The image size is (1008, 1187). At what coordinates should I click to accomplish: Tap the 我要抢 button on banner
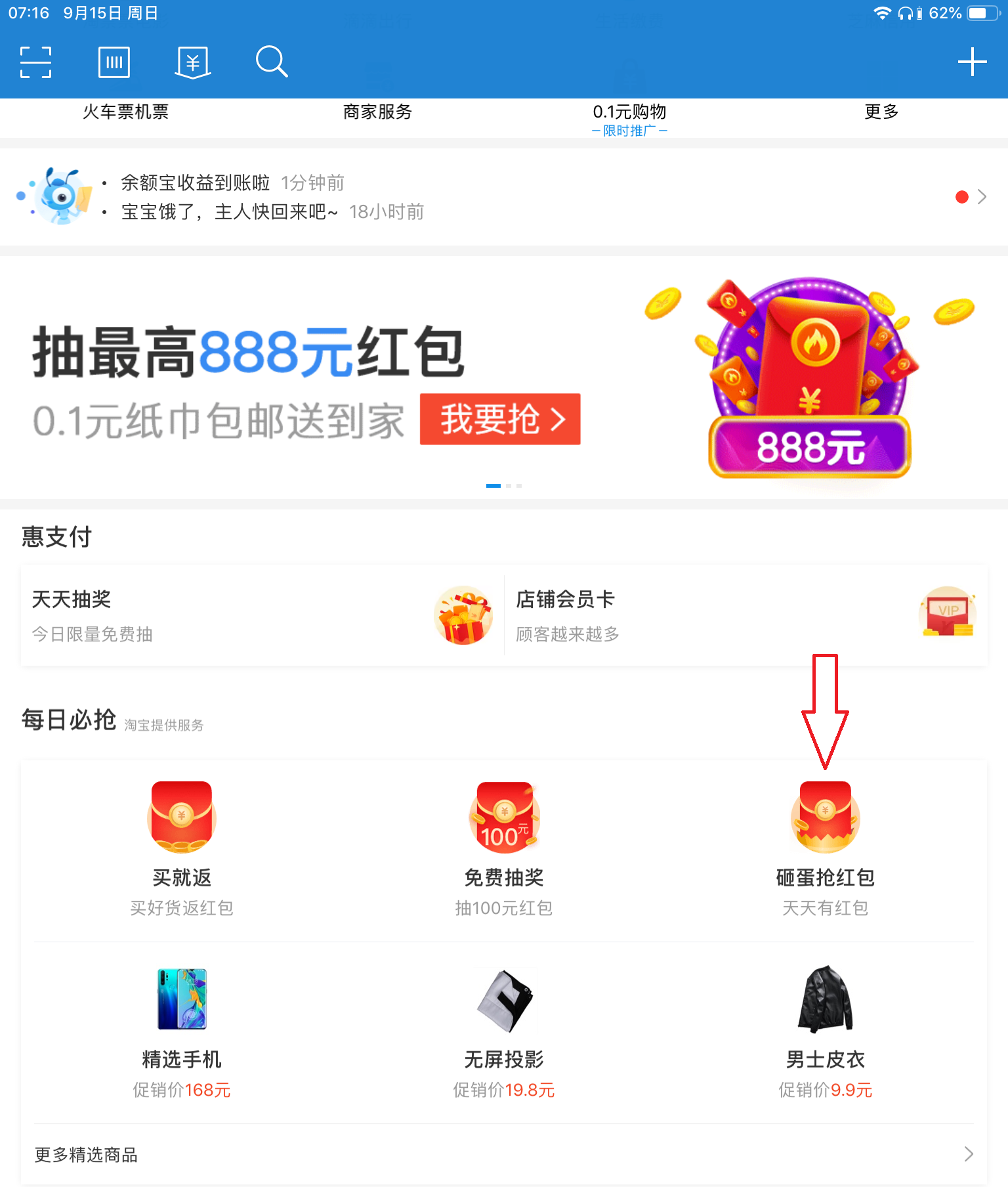tap(500, 419)
